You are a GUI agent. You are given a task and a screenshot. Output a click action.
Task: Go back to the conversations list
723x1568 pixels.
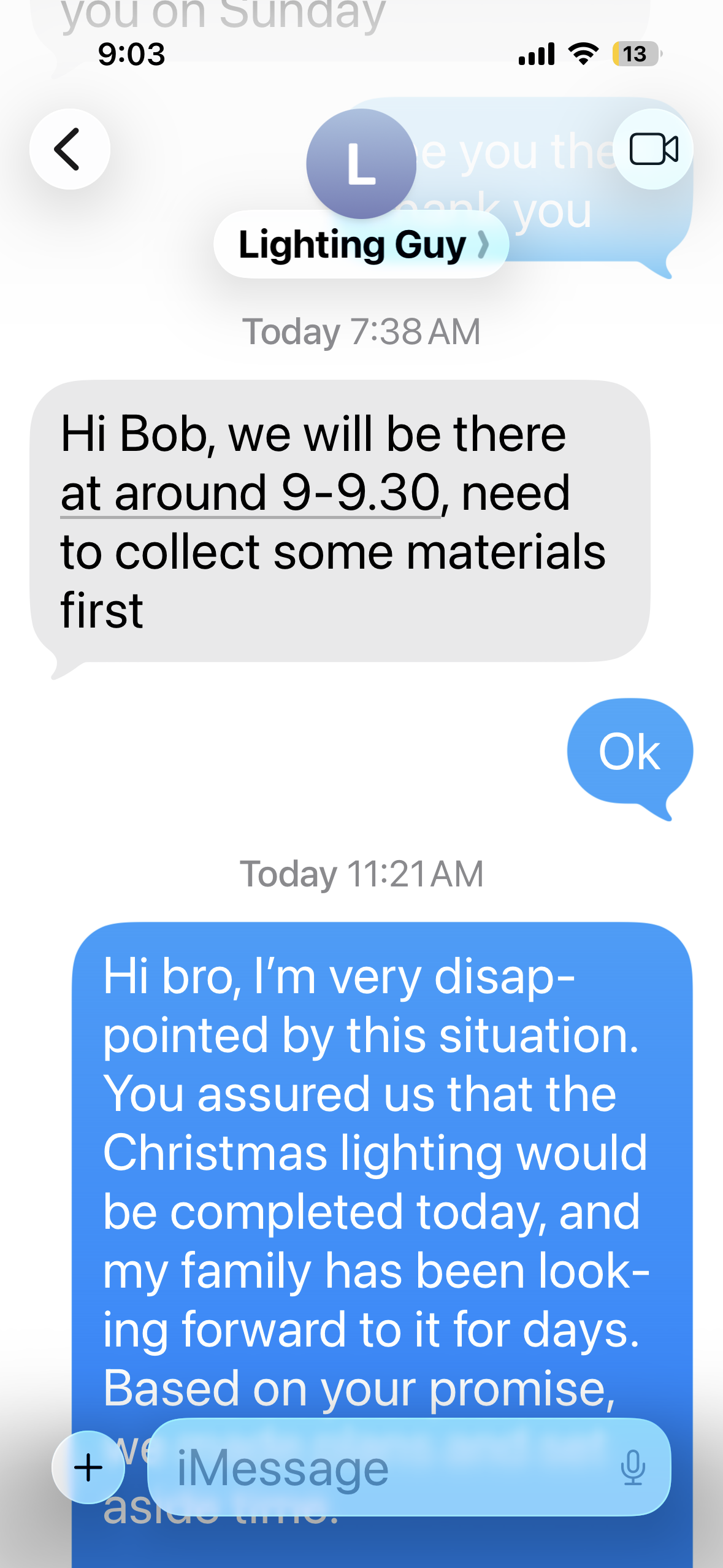point(69,149)
